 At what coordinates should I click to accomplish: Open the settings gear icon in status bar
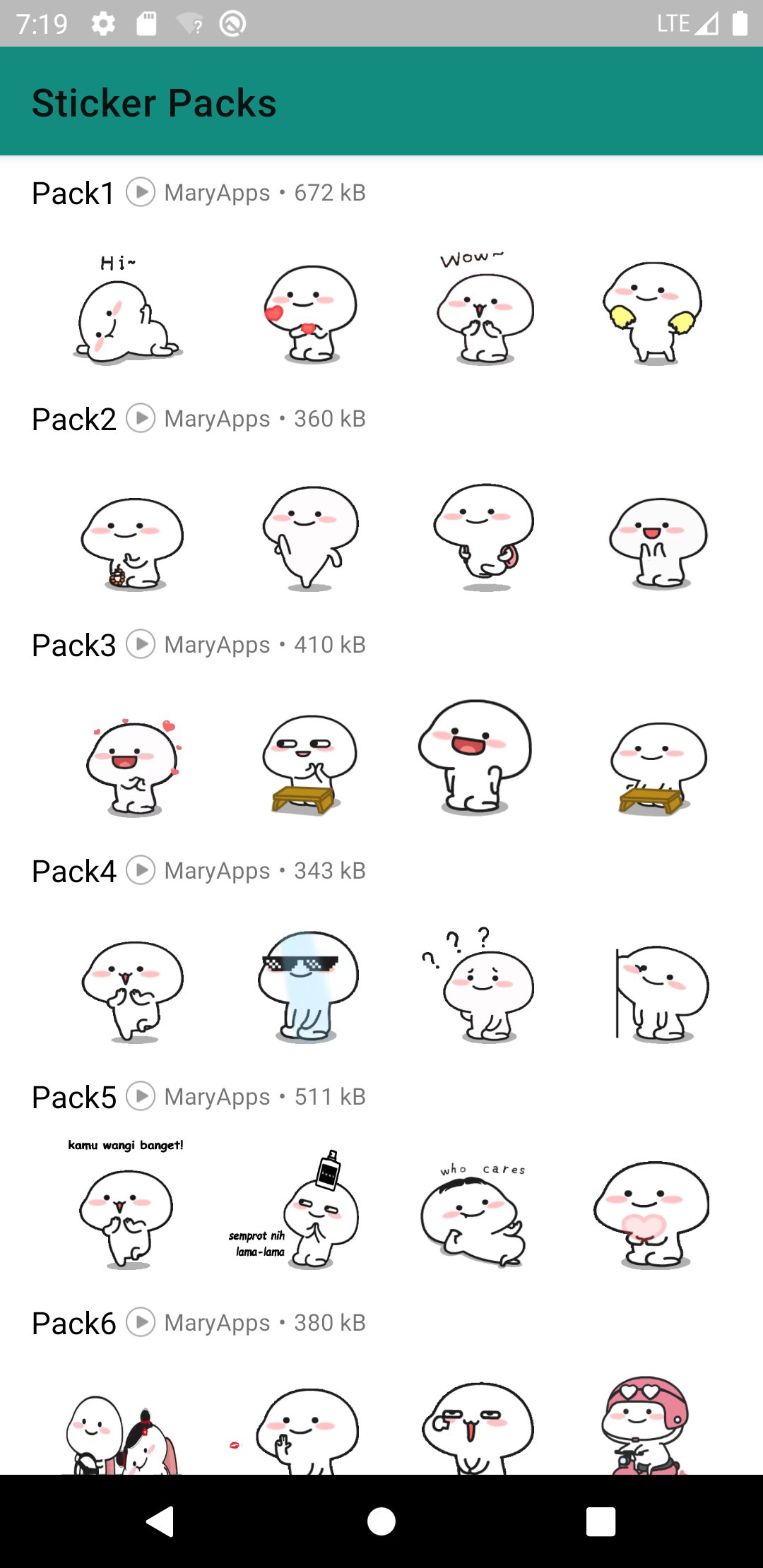point(103,23)
